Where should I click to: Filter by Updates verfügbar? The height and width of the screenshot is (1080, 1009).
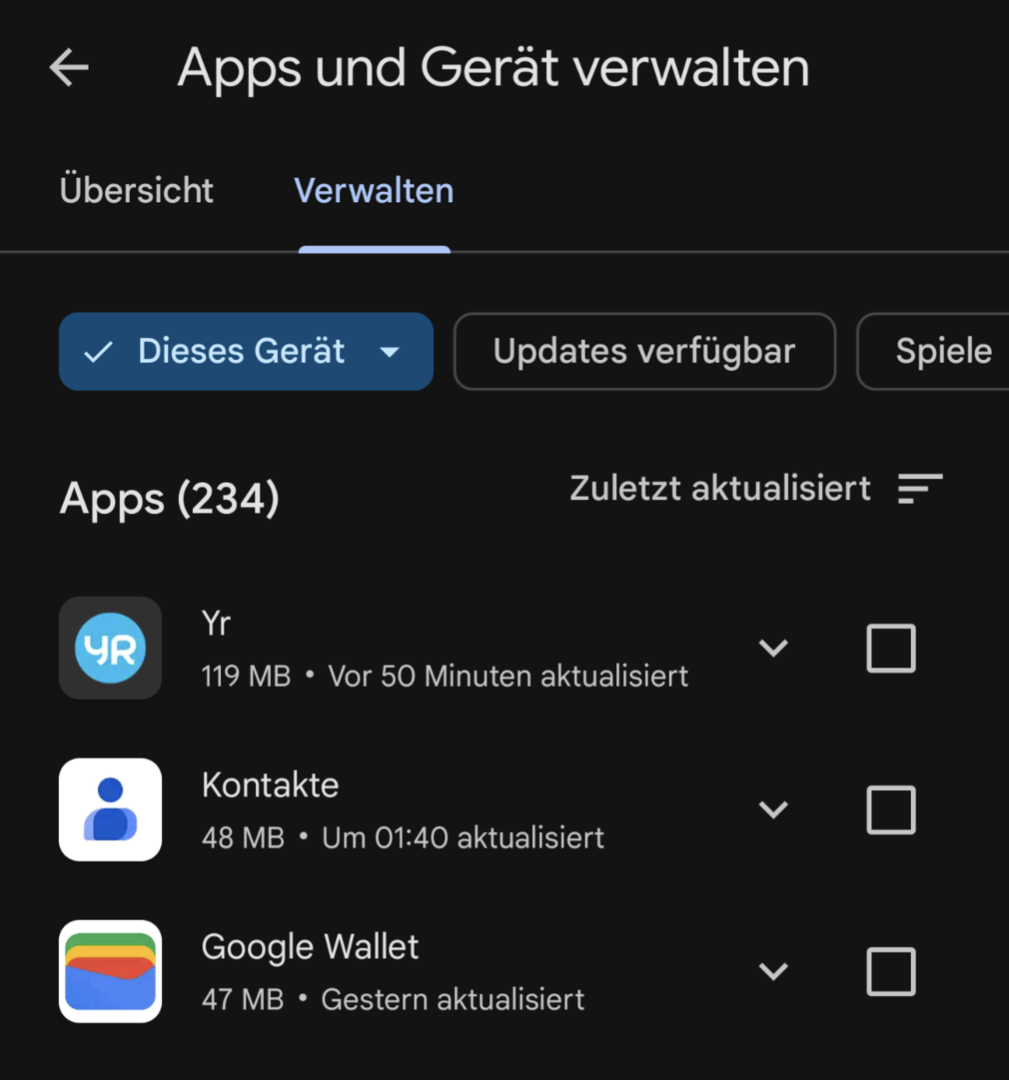tap(644, 351)
